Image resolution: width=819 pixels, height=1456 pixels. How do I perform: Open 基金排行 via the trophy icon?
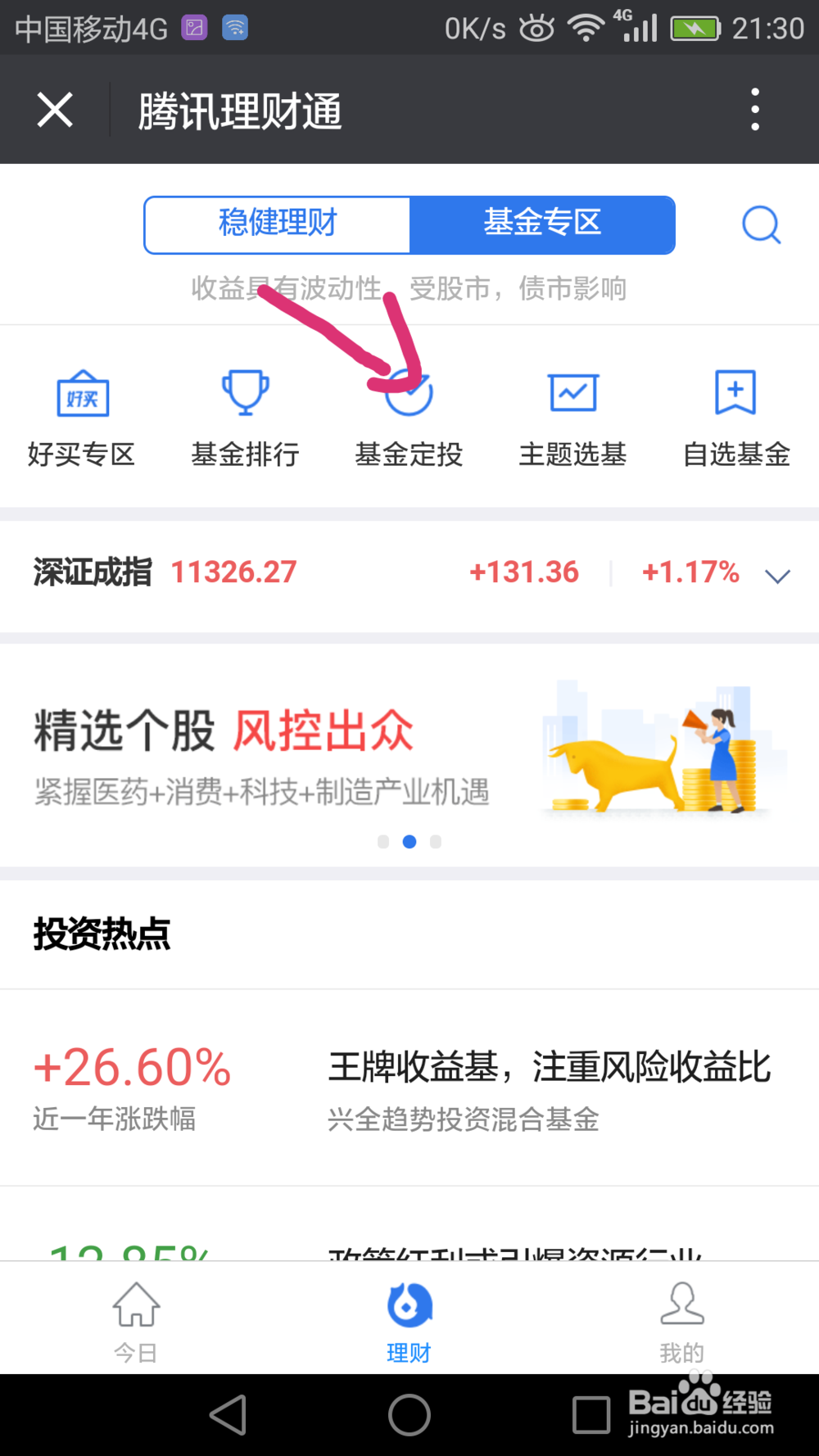[x=245, y=414]
